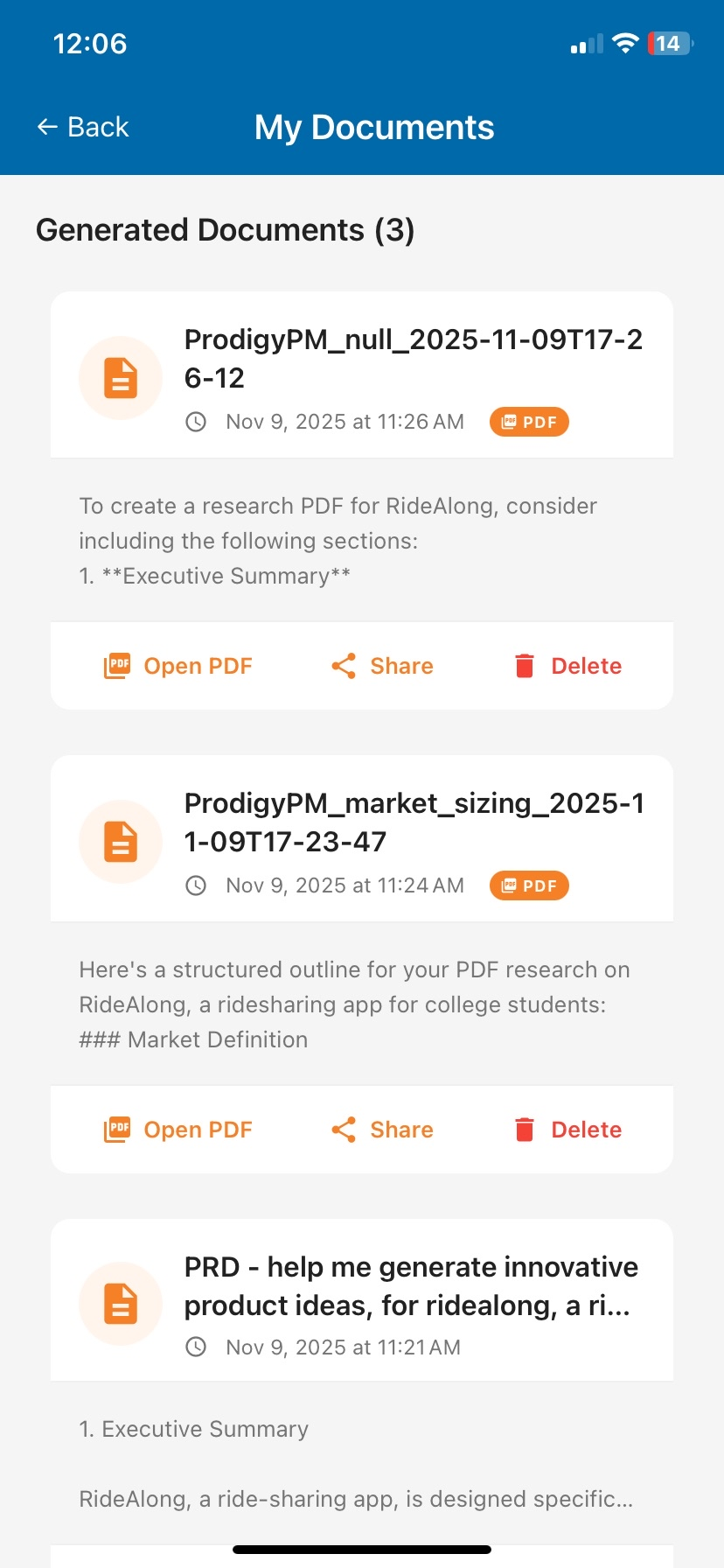
Task: Delete the ProdigyPM_null document
Action: coord(568,666)
